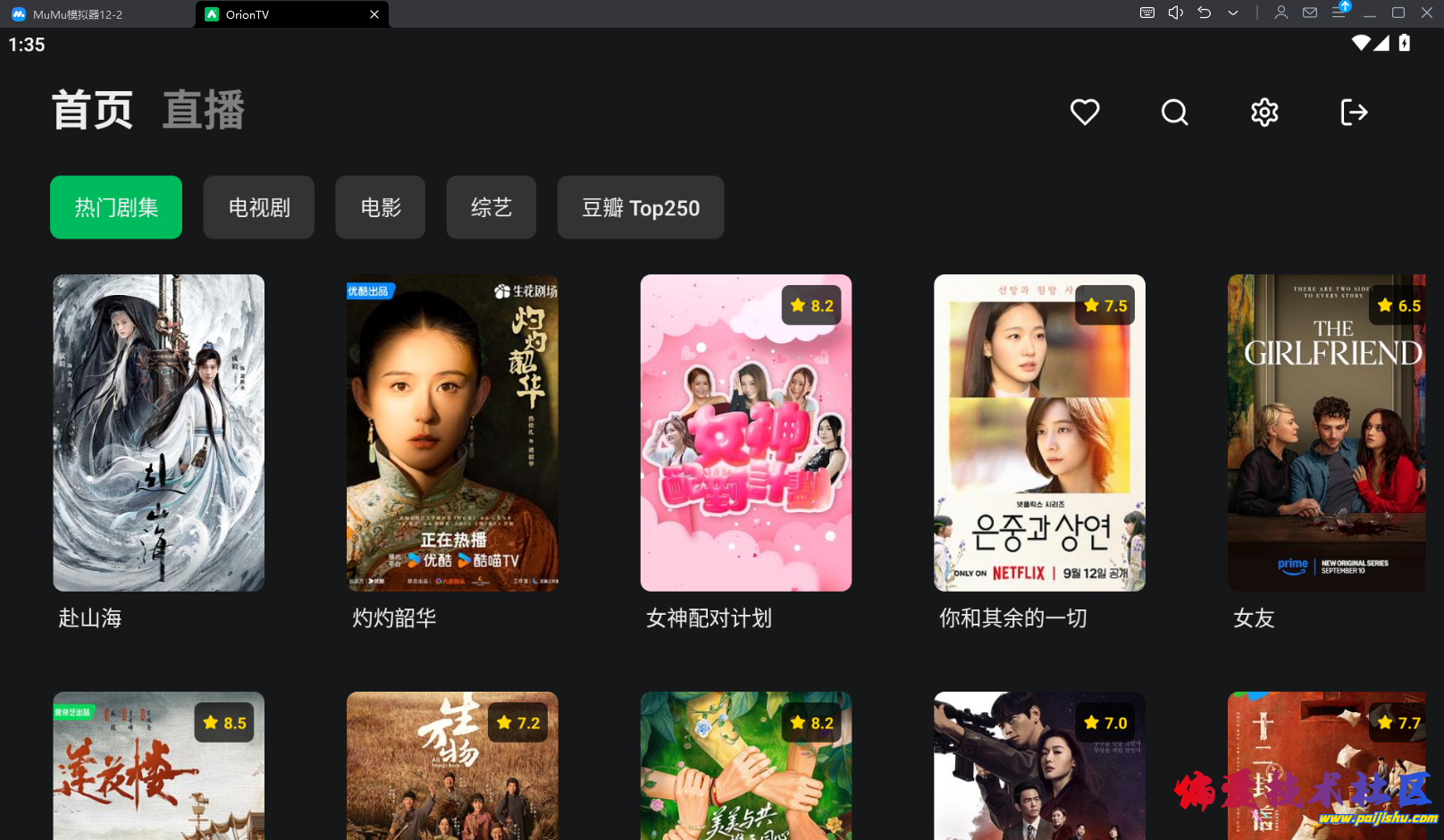
Task: Select the 电视剧 category chip
Action: pos(259,207)
